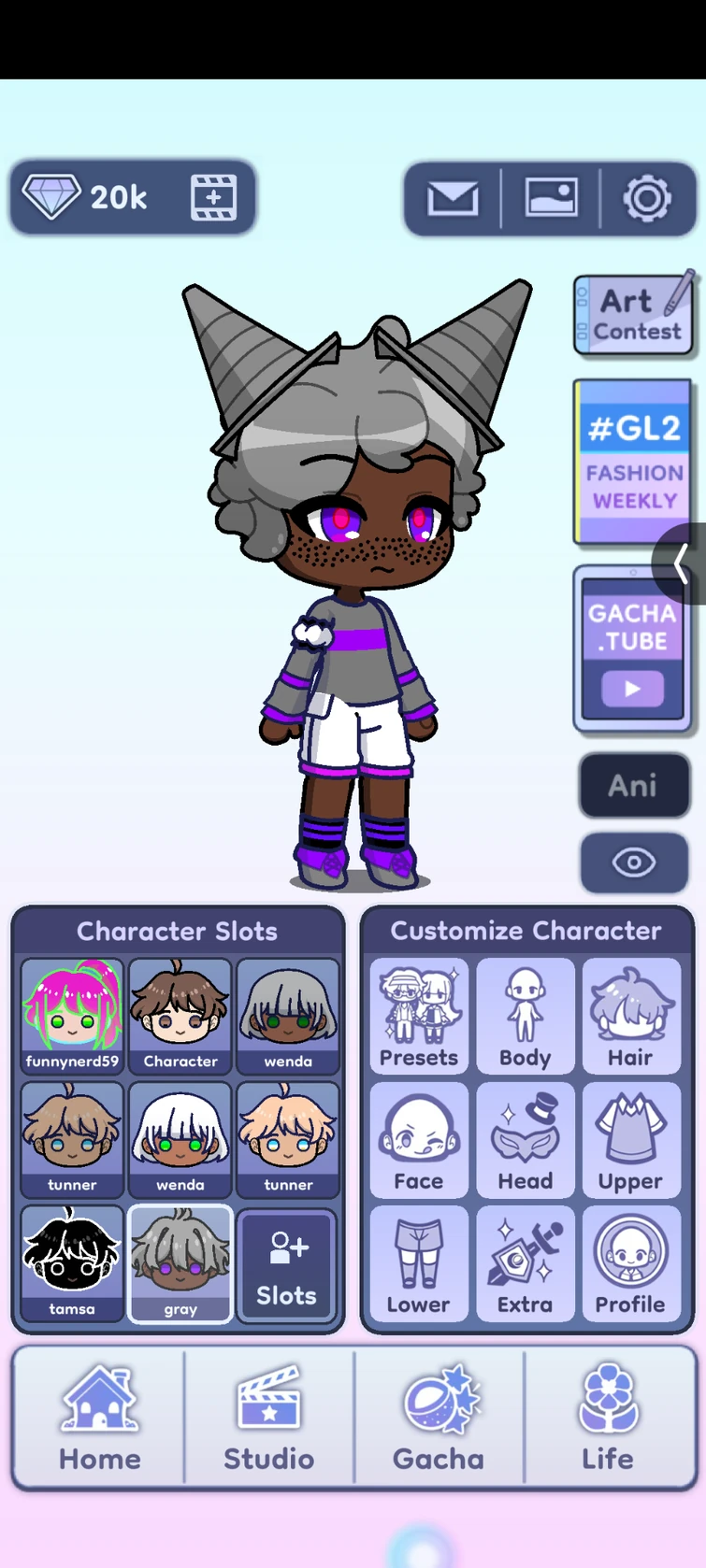Open the mail inbox
The image size is (706, 1568).
[x=453, y=198]
